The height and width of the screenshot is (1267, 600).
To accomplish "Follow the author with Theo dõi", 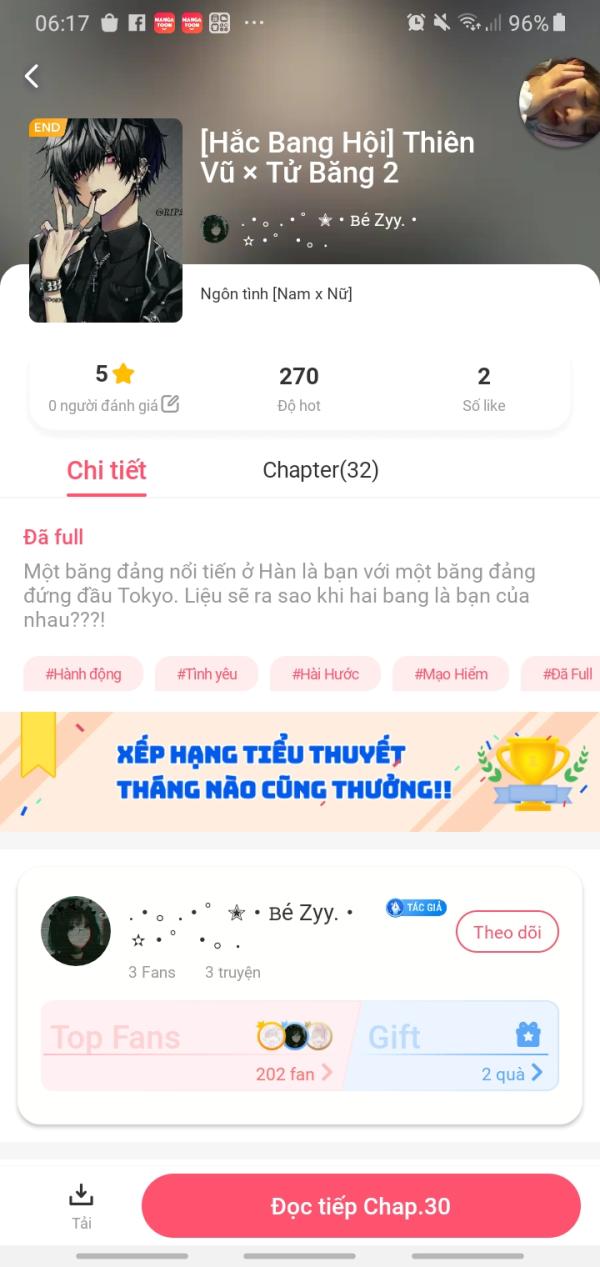I will click(507, 932).
